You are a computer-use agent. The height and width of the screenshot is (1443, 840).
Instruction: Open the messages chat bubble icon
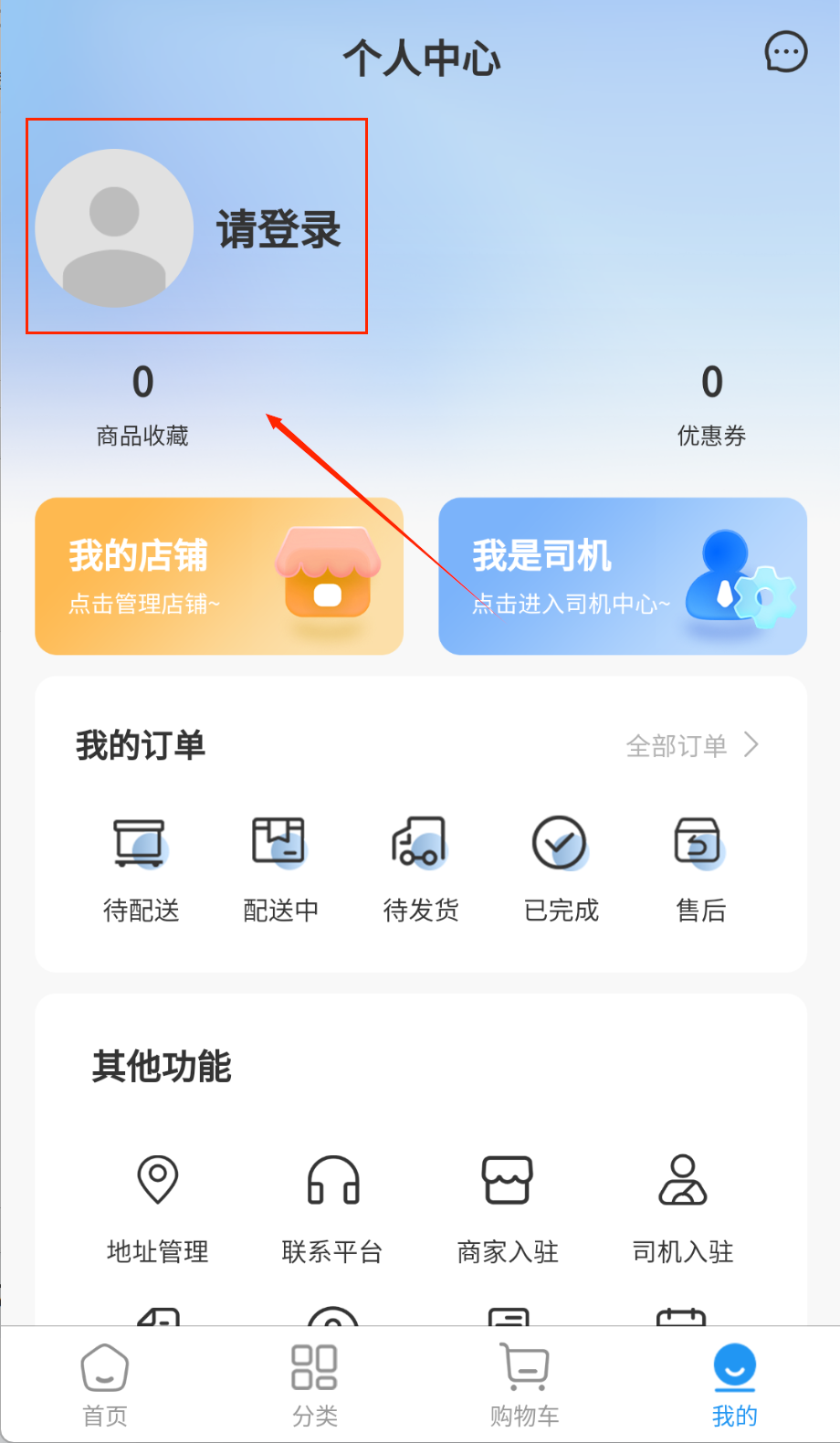pos(785,52)
